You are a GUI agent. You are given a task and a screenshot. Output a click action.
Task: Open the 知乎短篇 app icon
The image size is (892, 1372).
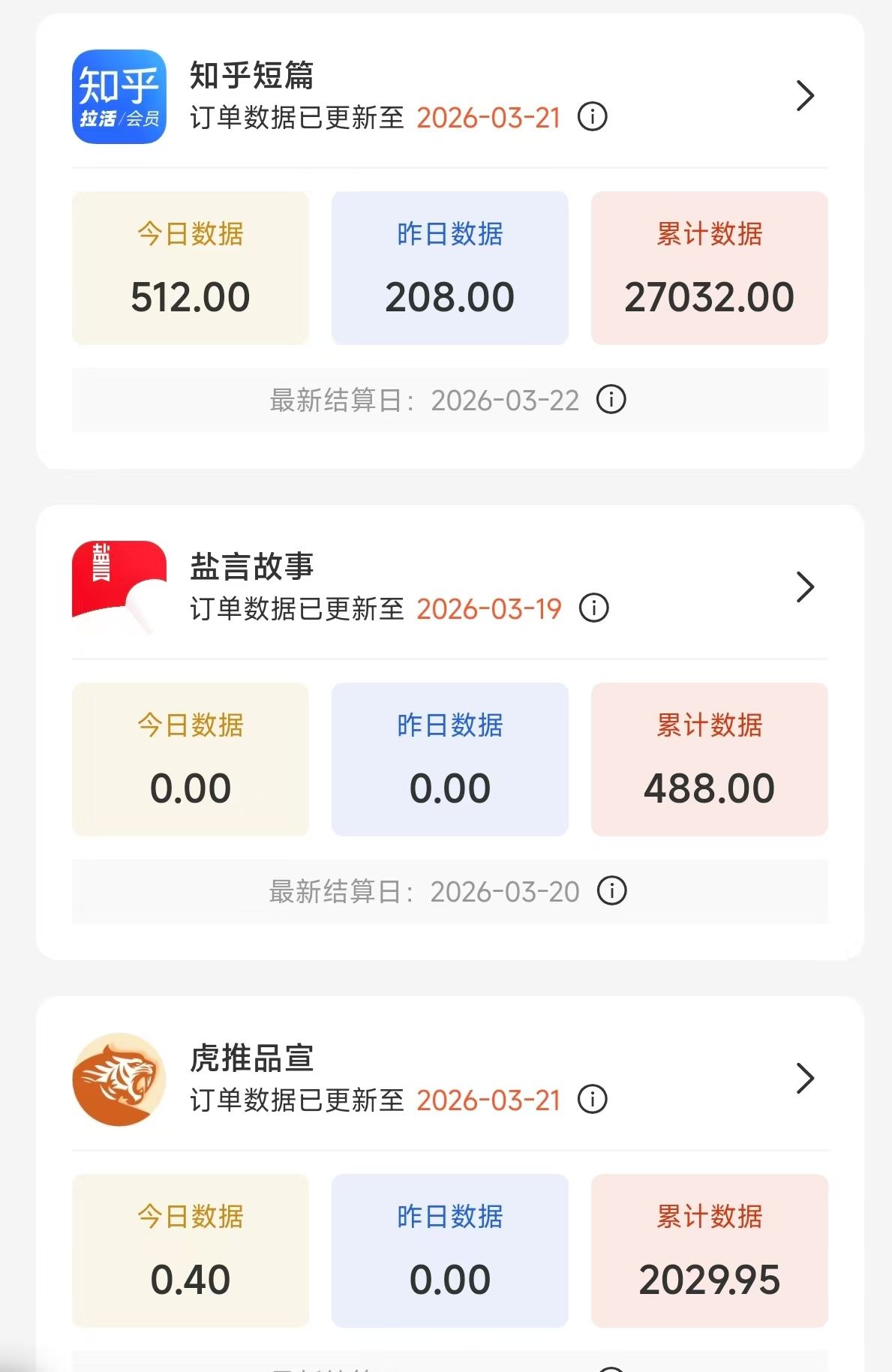(118, 96)
